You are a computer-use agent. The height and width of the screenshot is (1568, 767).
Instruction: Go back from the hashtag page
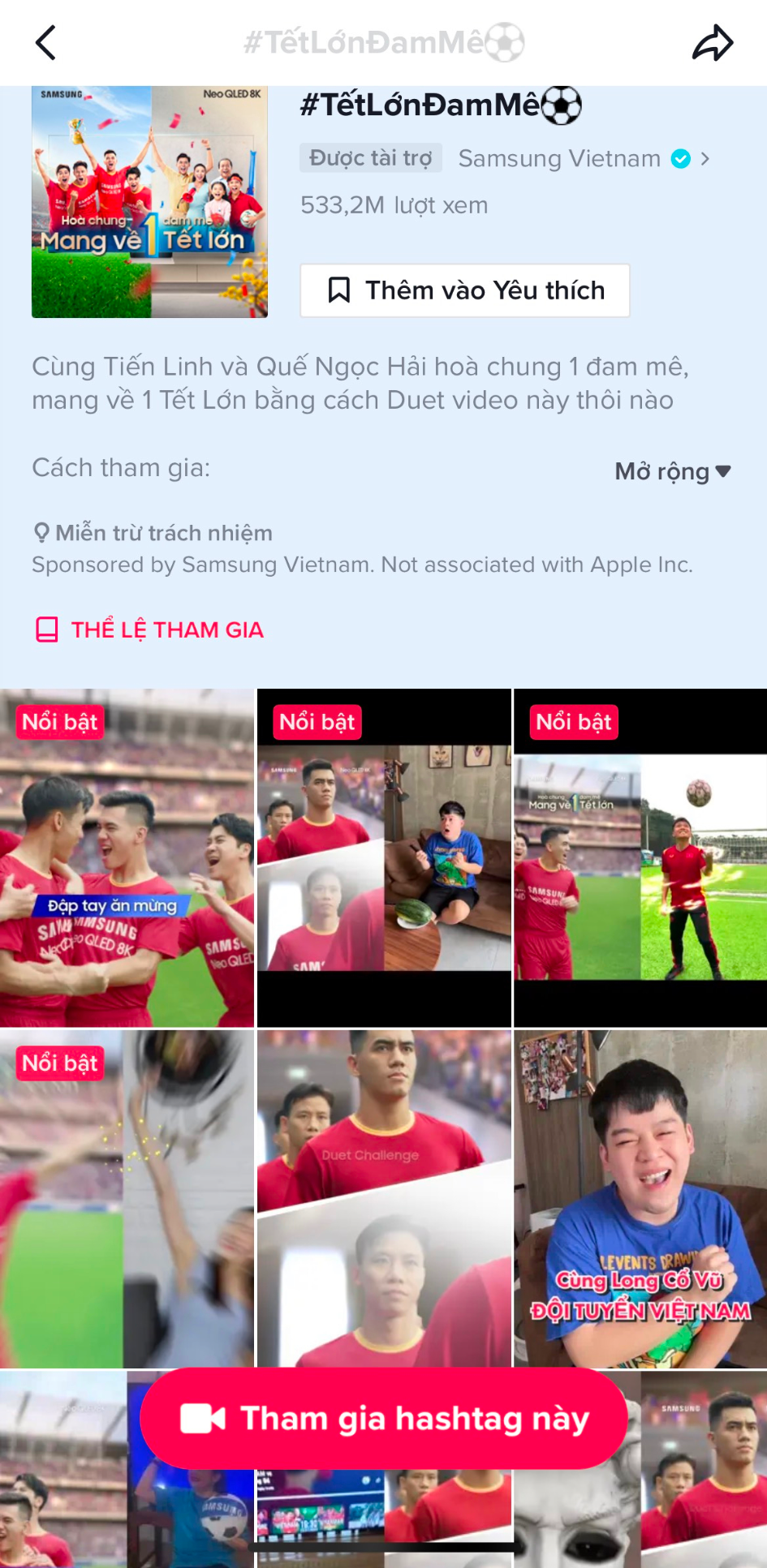(x=46, y=43)
